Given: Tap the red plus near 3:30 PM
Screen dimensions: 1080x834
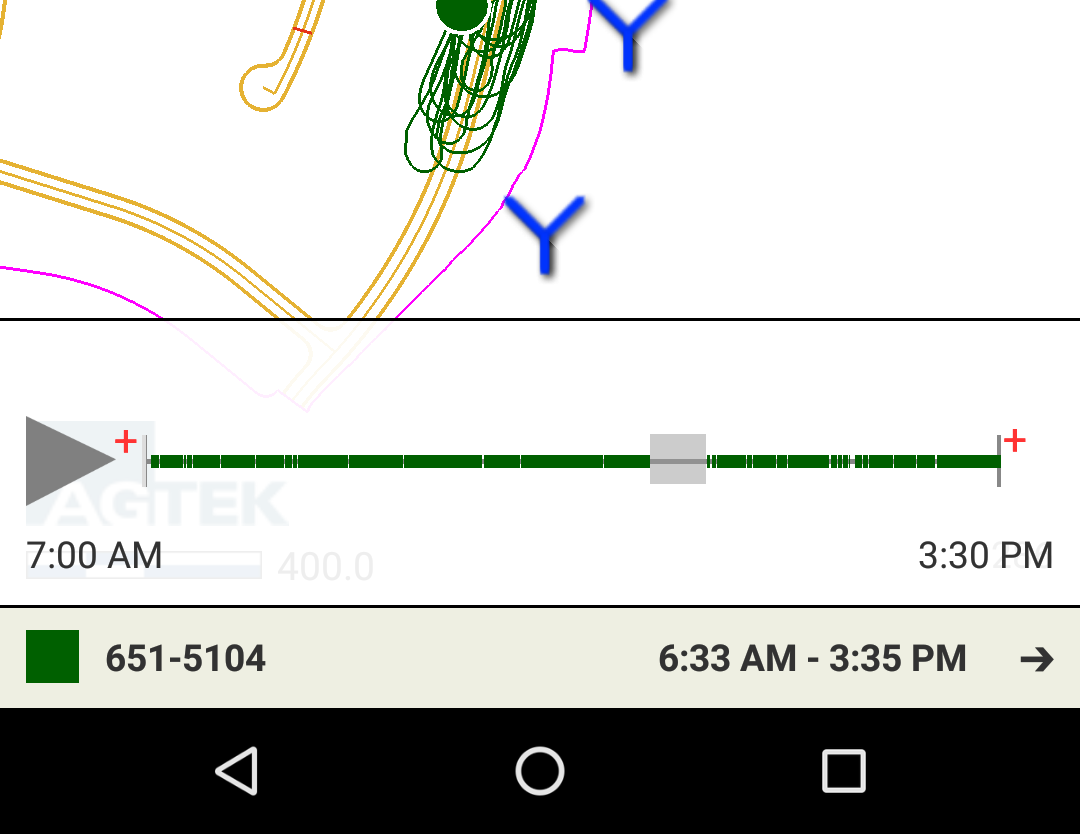Looking at the screenshot, I should [1014, 440].
